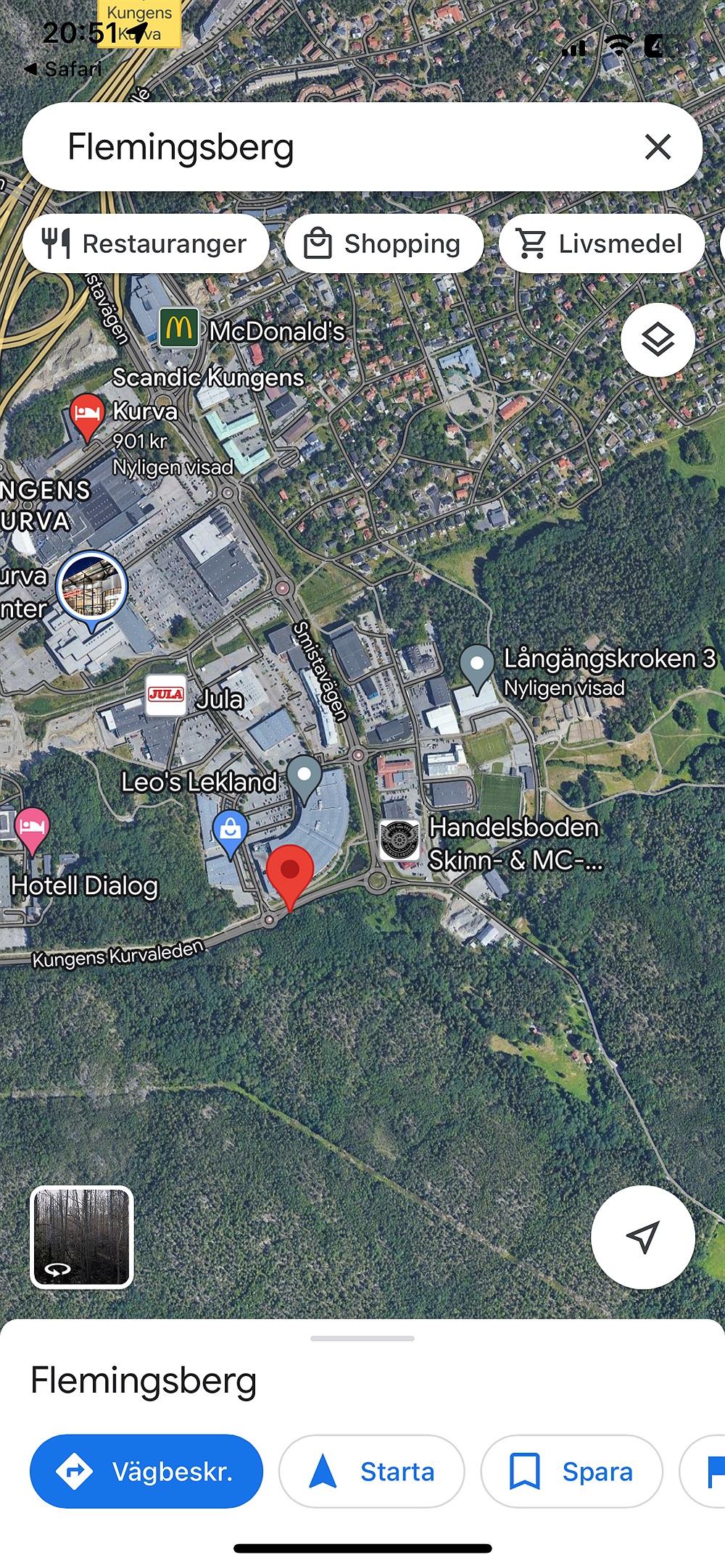Filter map by Restauranger
725x1568 pixels.
(x=146, y=244)
